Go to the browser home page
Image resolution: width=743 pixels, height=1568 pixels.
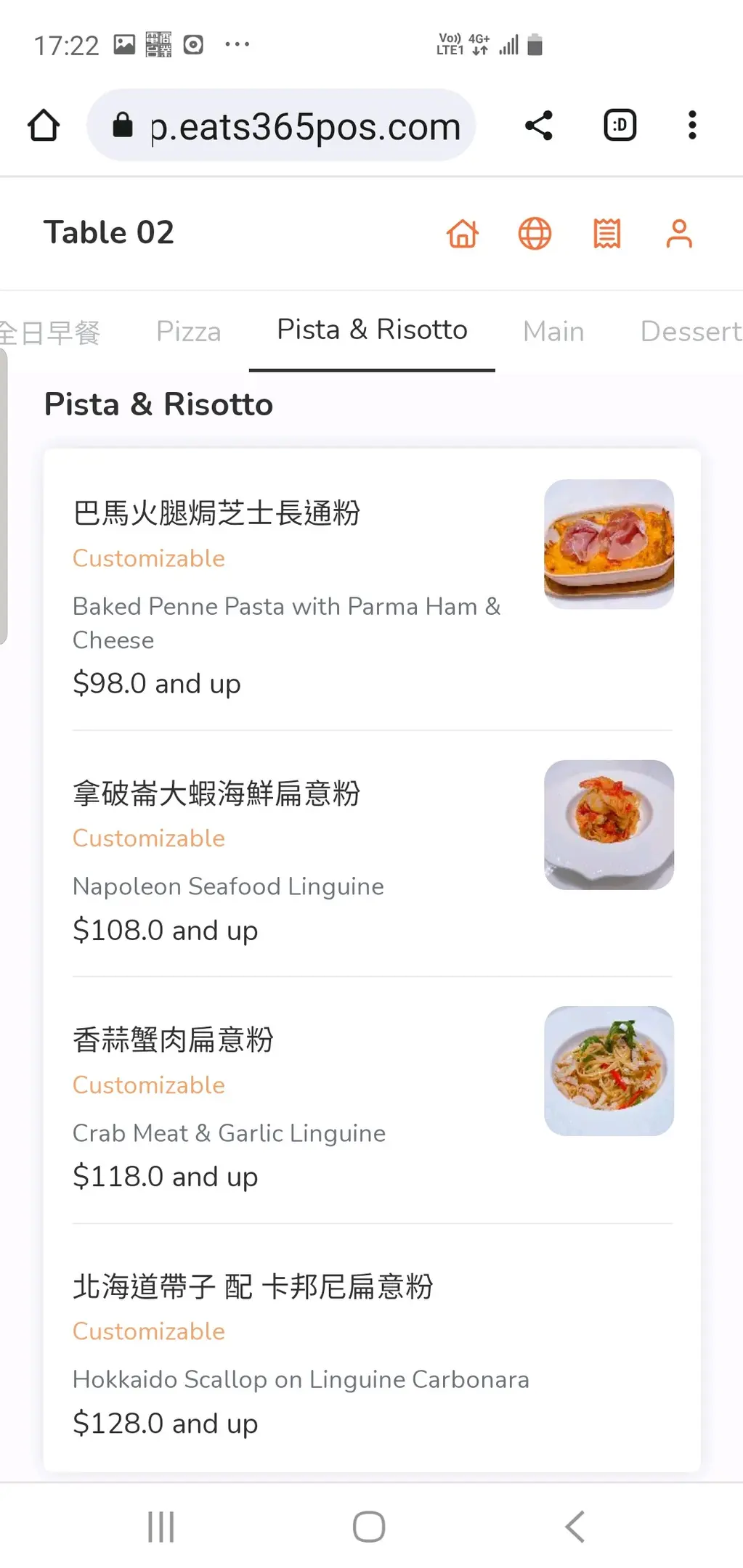tap(44, 126)
